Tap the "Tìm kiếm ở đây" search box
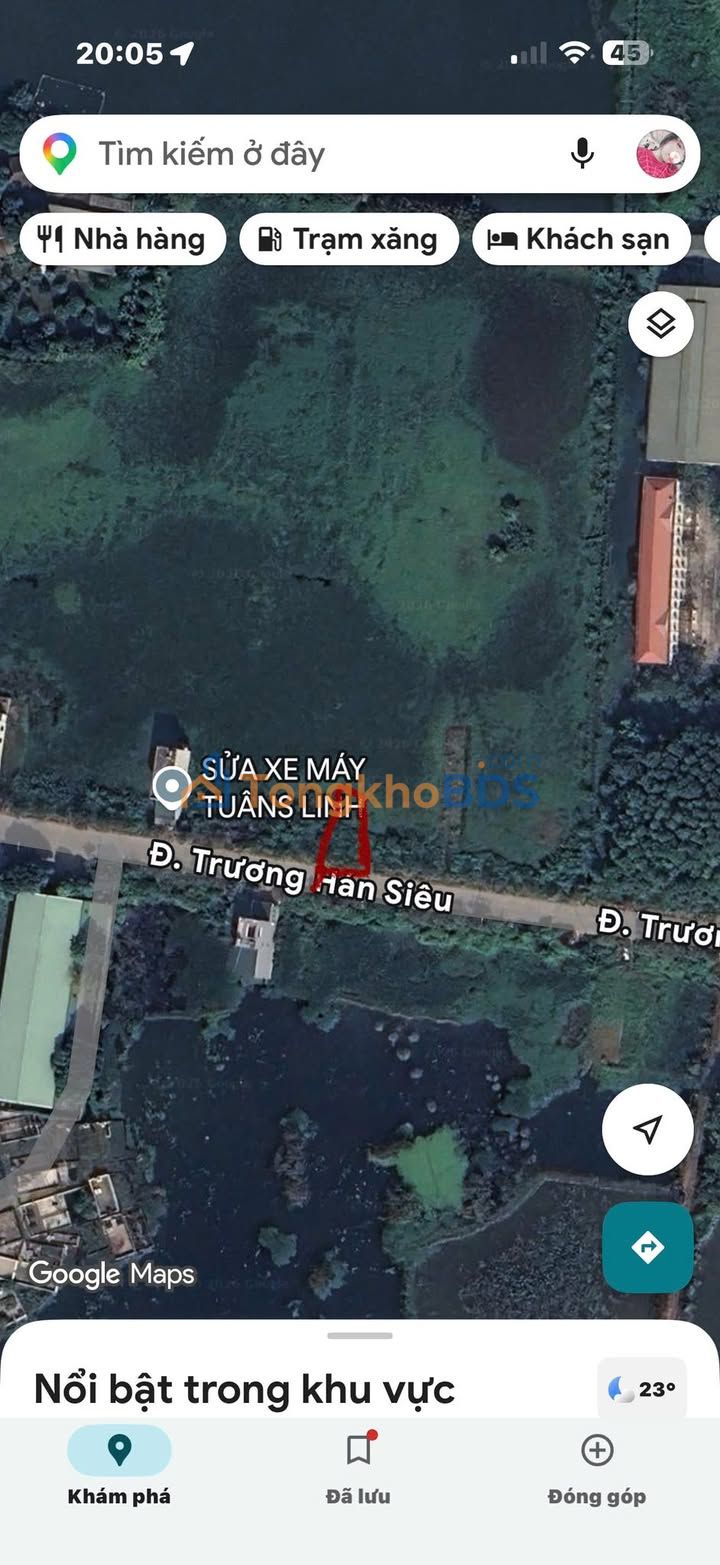 pyautogui.click(x=300, y=154)
